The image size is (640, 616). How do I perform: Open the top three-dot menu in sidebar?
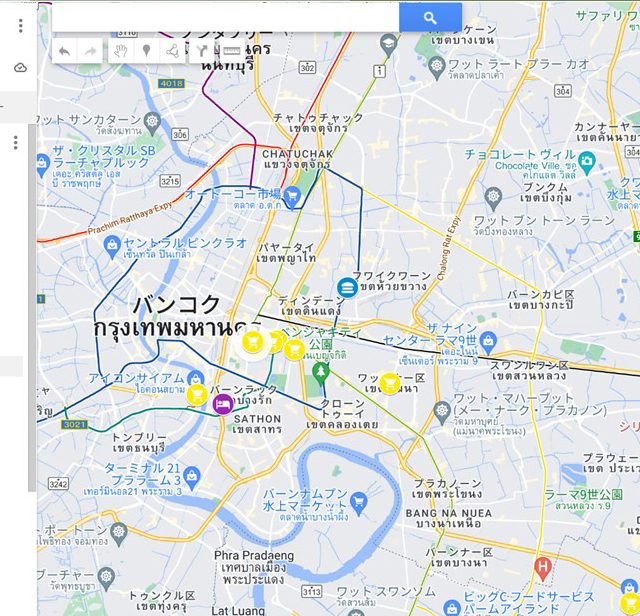[x=20, y=25]
